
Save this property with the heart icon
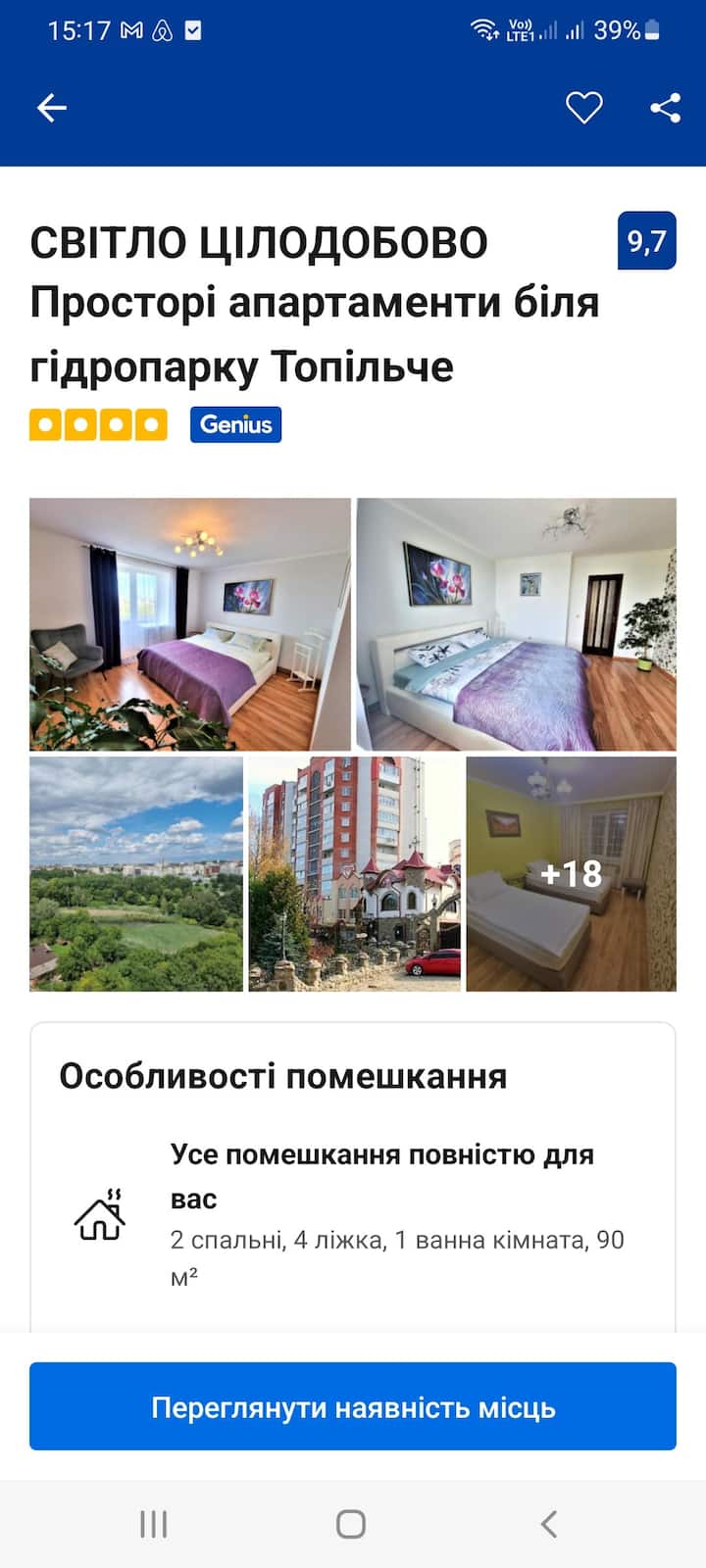[x=583, y=108]
